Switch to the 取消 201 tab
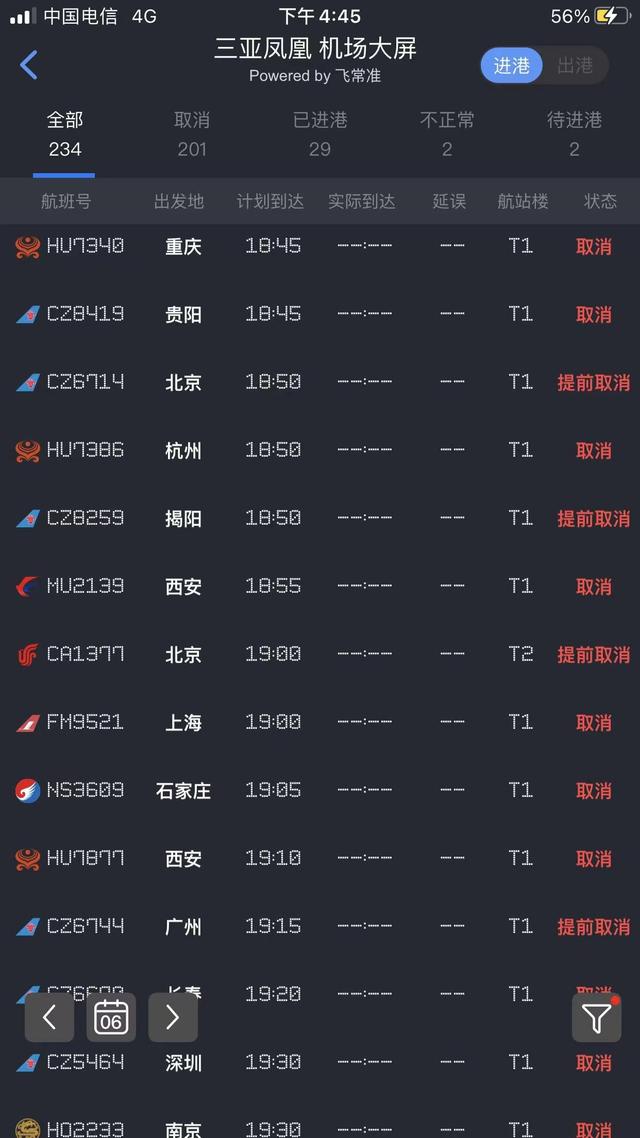The width and height of the screenshot is (640, 1138). pyautogui.click(x=192, y=134)
